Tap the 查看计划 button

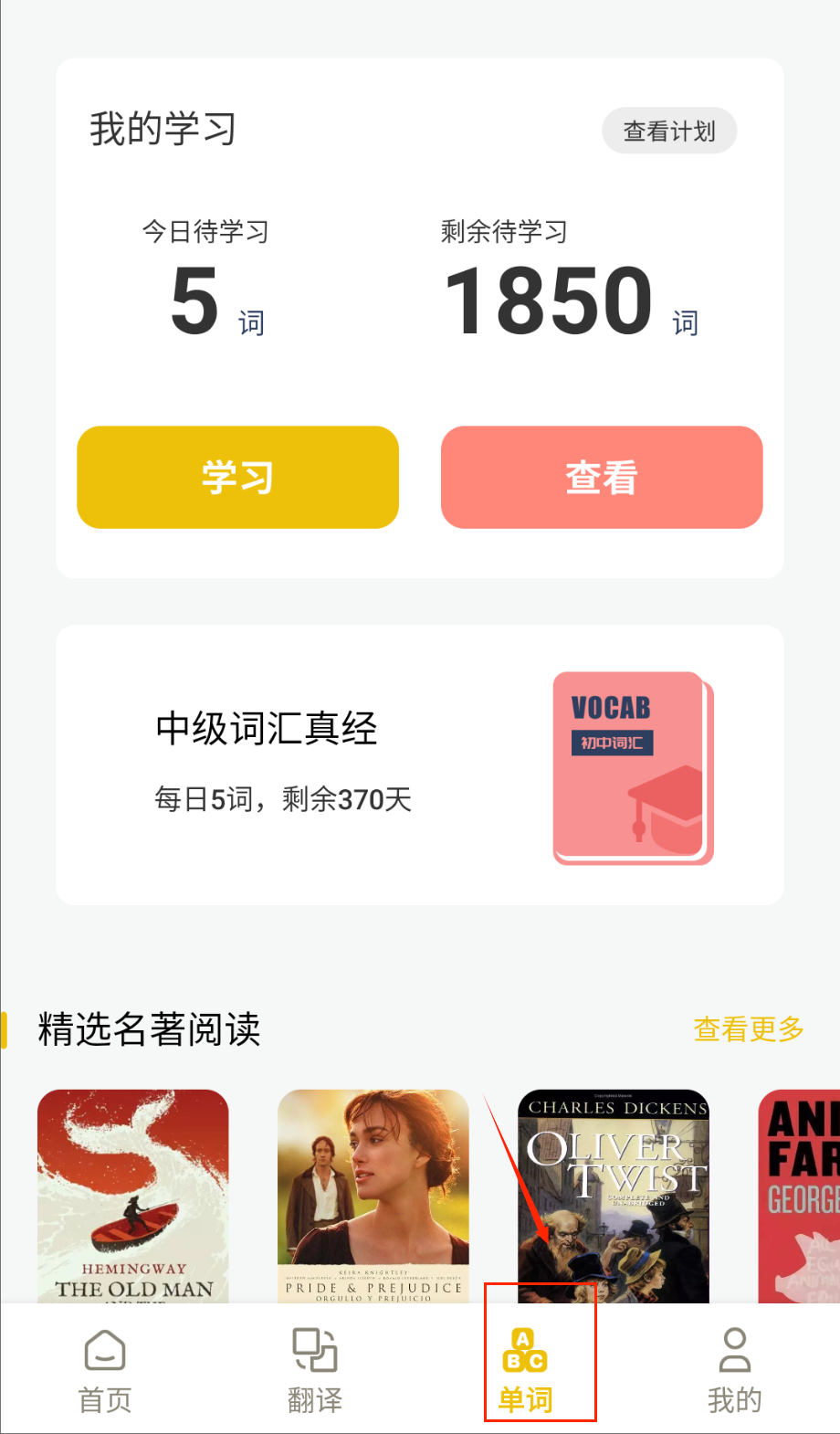point(668,132)
